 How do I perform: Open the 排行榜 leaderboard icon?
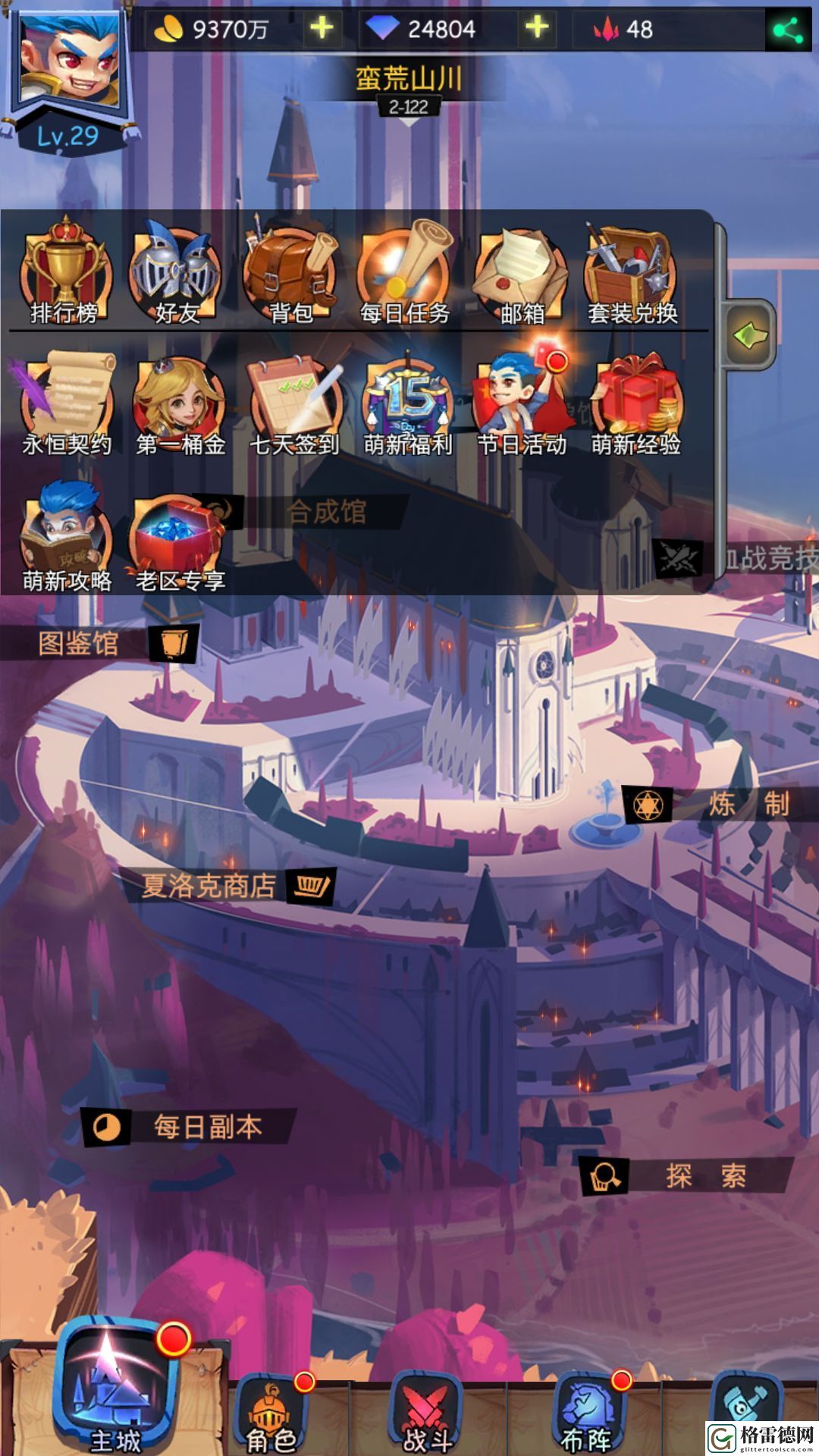click(x=64, y=269)
